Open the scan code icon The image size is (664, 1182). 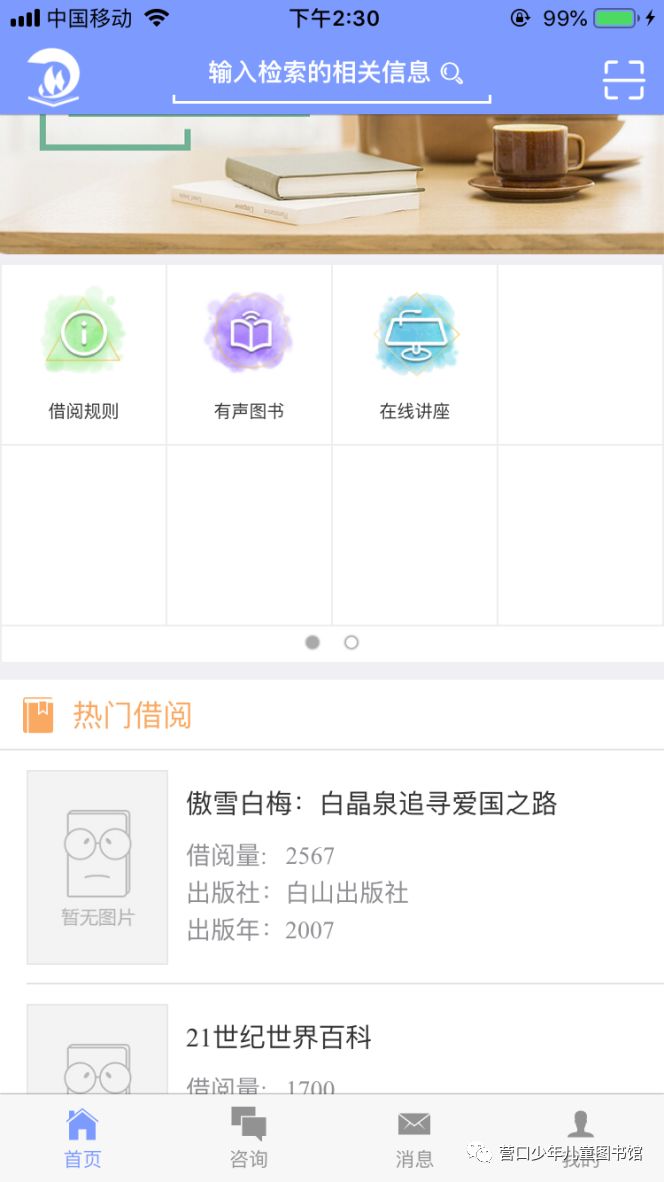click(x=623, y=80)
